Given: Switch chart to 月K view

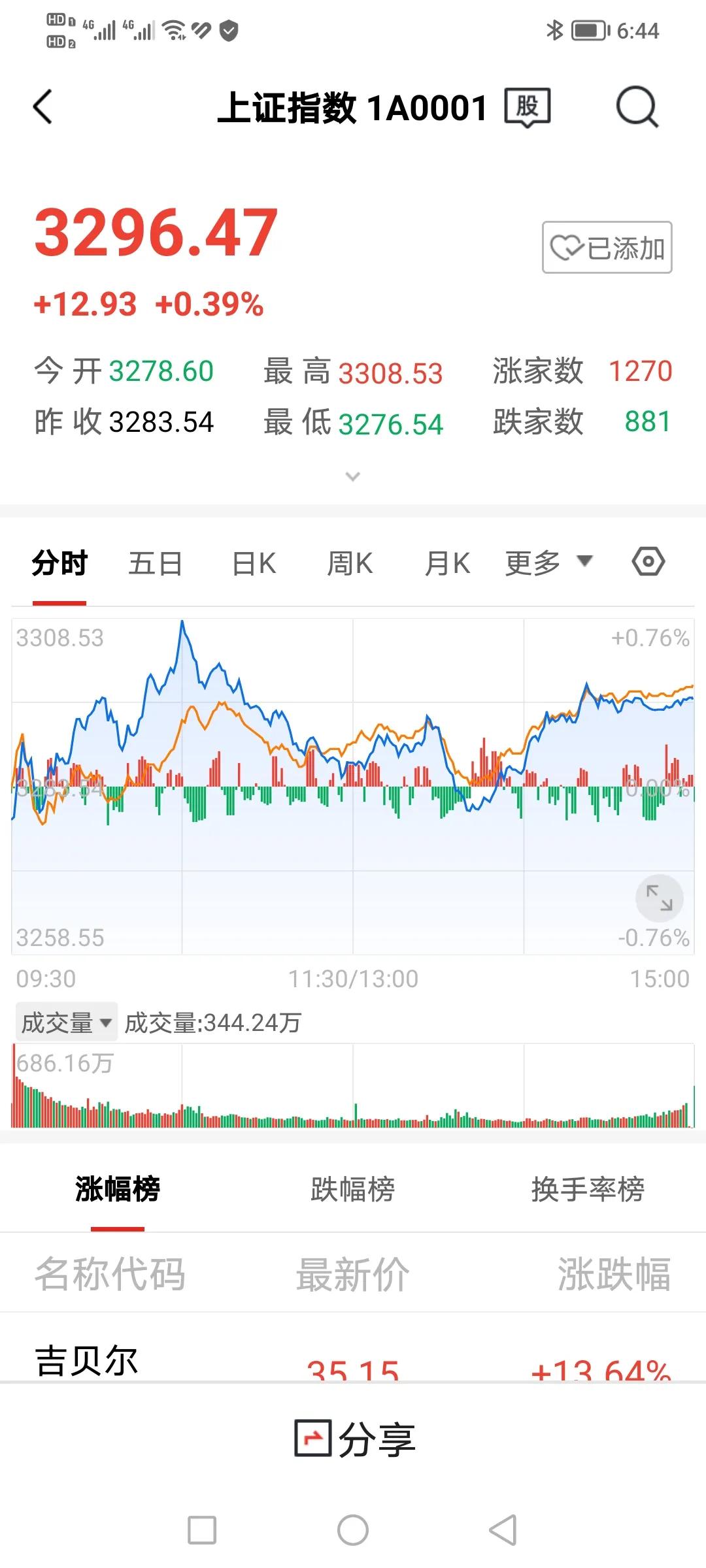Looking at the screenshot, I should point(447,563).
